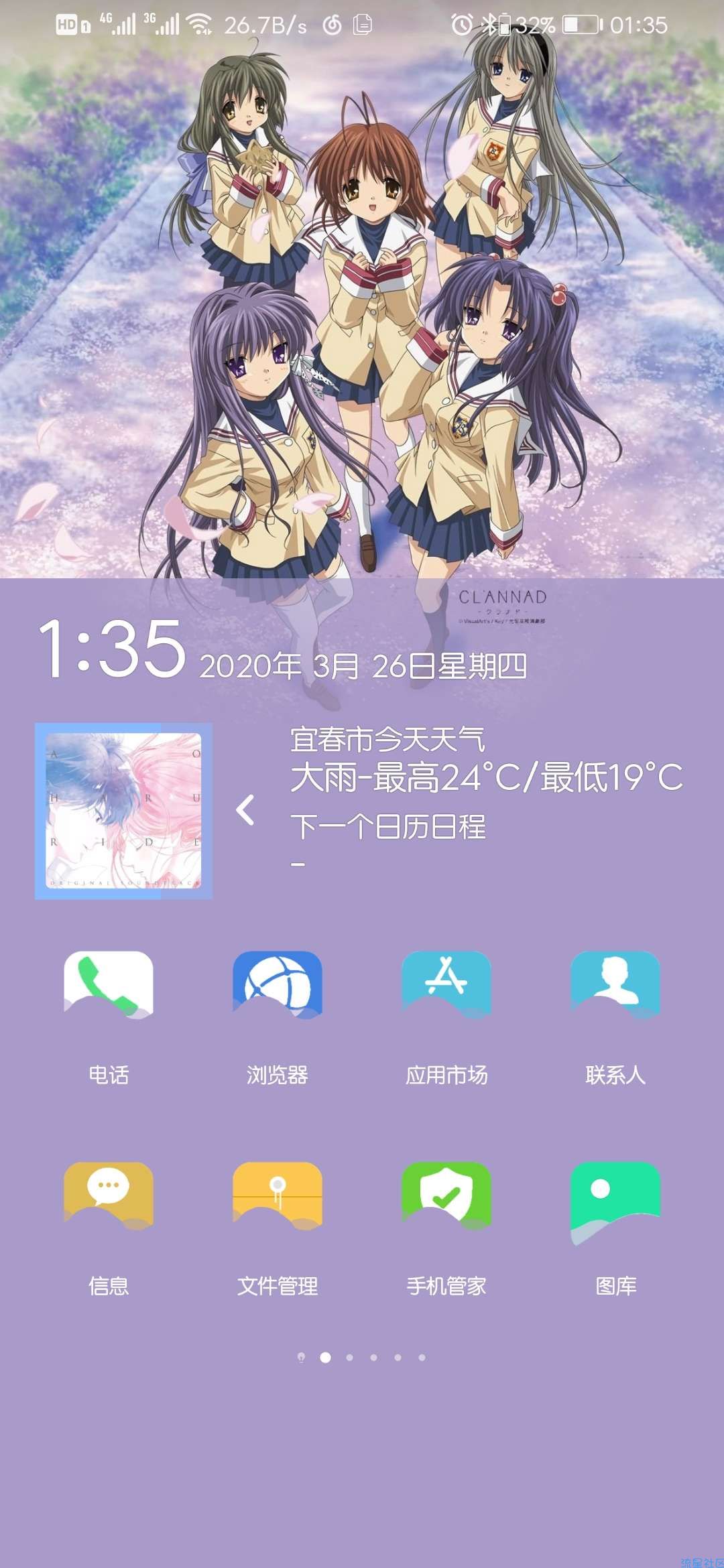Tap the left chevron arrow on widget
Viewport: 724px width, 1568px height.
(x=245, y=810)
